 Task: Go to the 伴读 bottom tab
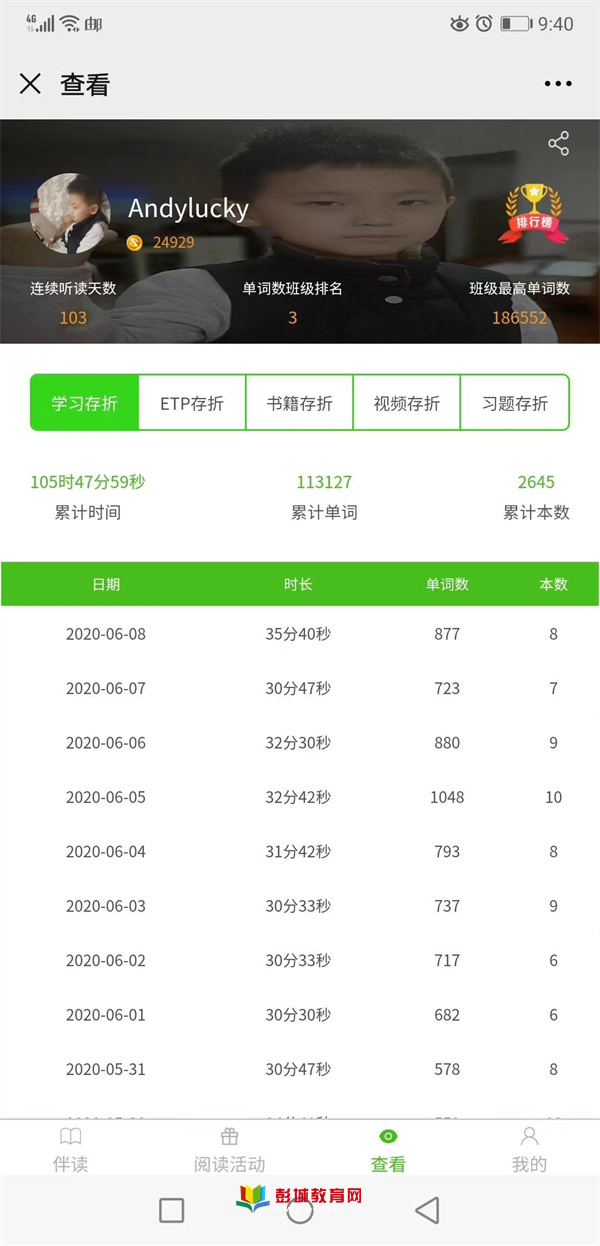(71, 1150)
